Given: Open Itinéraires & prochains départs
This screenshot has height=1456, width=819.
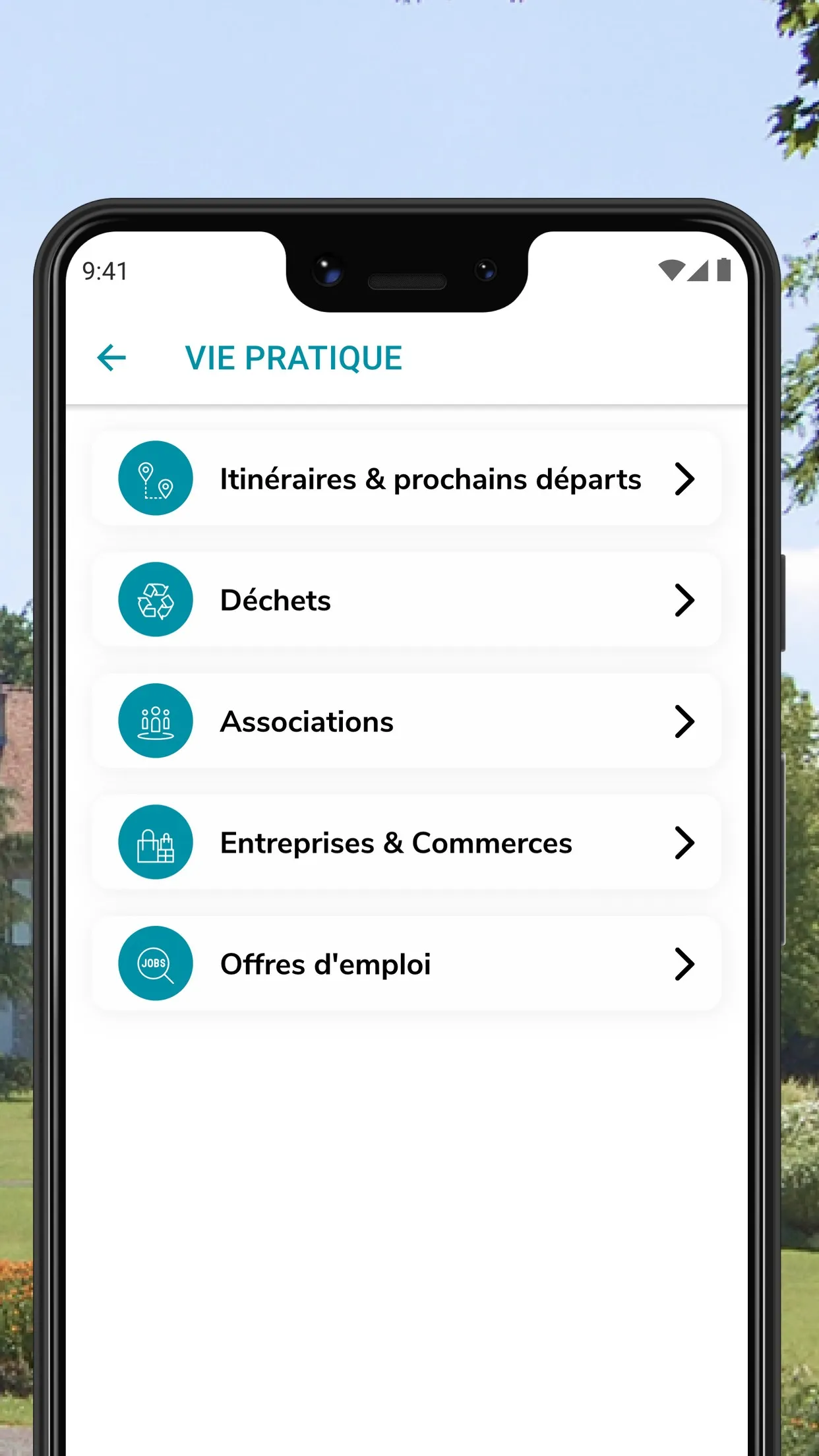Looking at the screenshot, I should click(407, 479).
